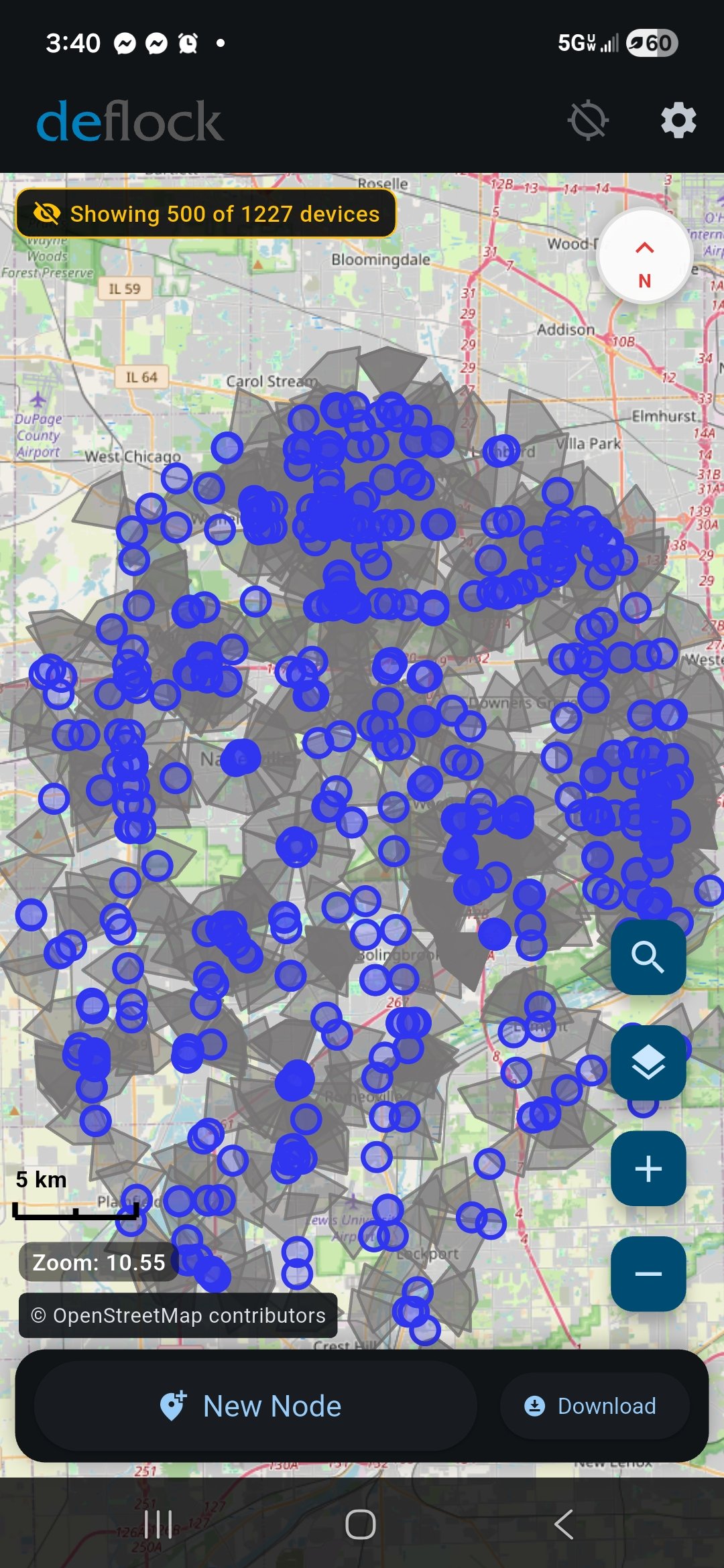Open the map layers selector
Viewport: 724px width, 1568px height.
(648, 1063)
